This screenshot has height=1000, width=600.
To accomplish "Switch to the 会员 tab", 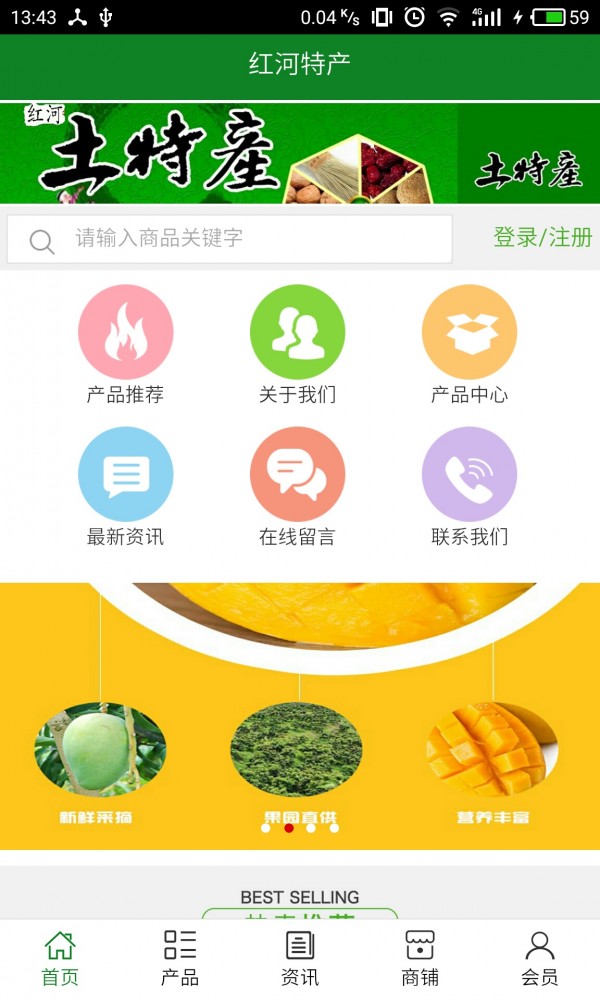I will tap(540, 958).
